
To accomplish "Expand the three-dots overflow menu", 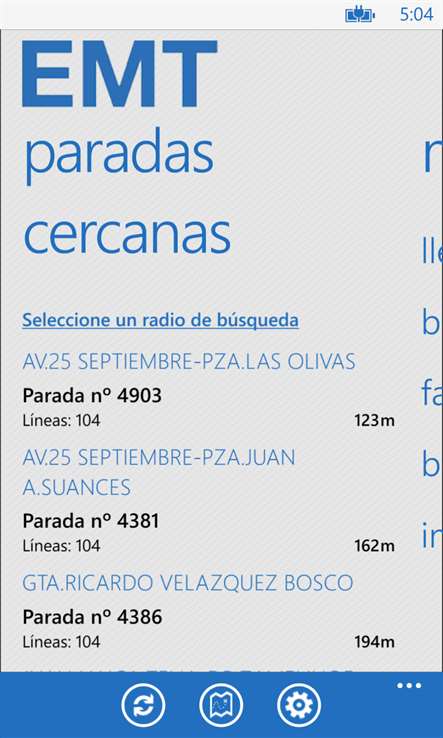I will pyautogui.click(x=409, y=685).
